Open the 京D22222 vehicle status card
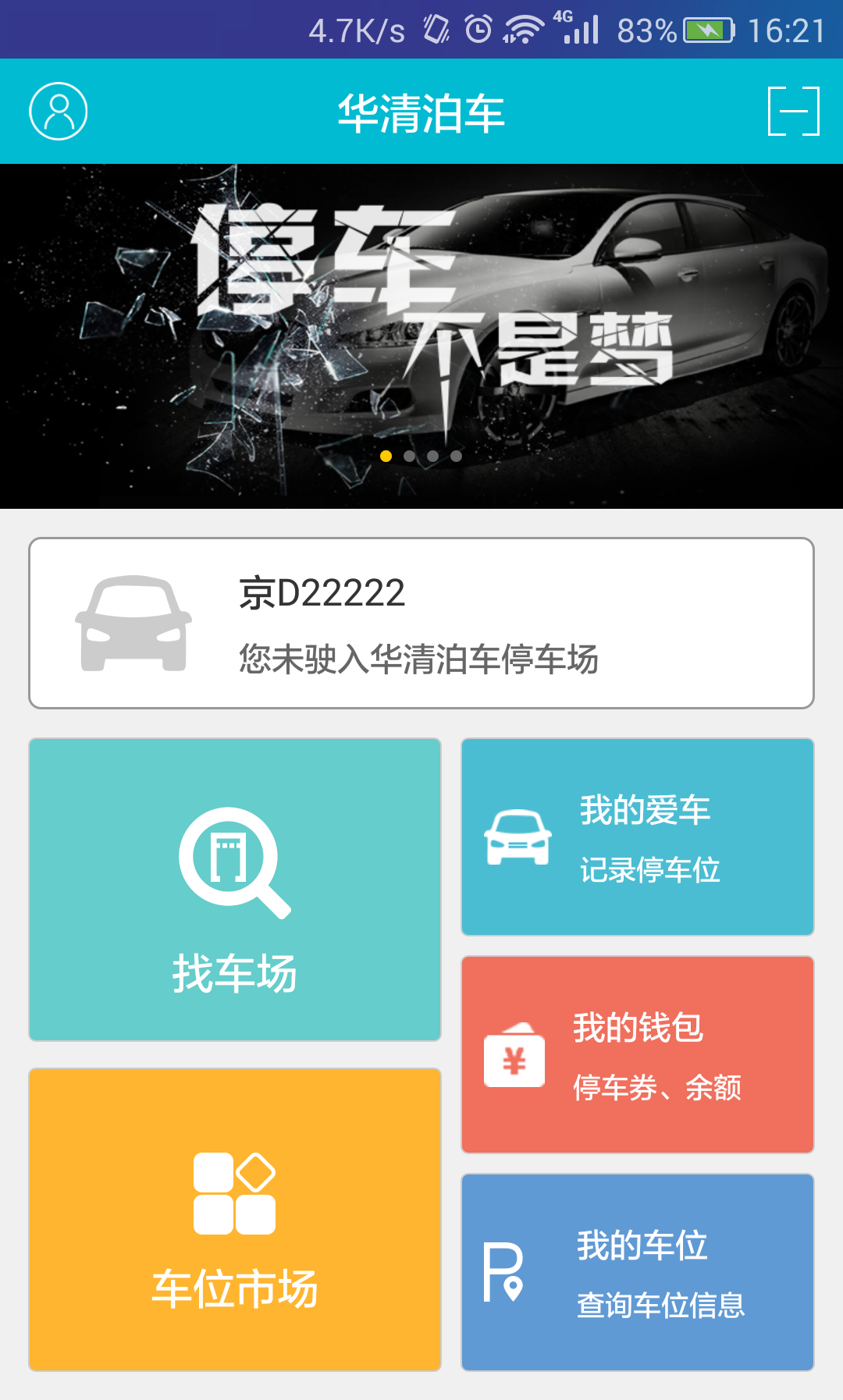 click(x=421, y=623)
